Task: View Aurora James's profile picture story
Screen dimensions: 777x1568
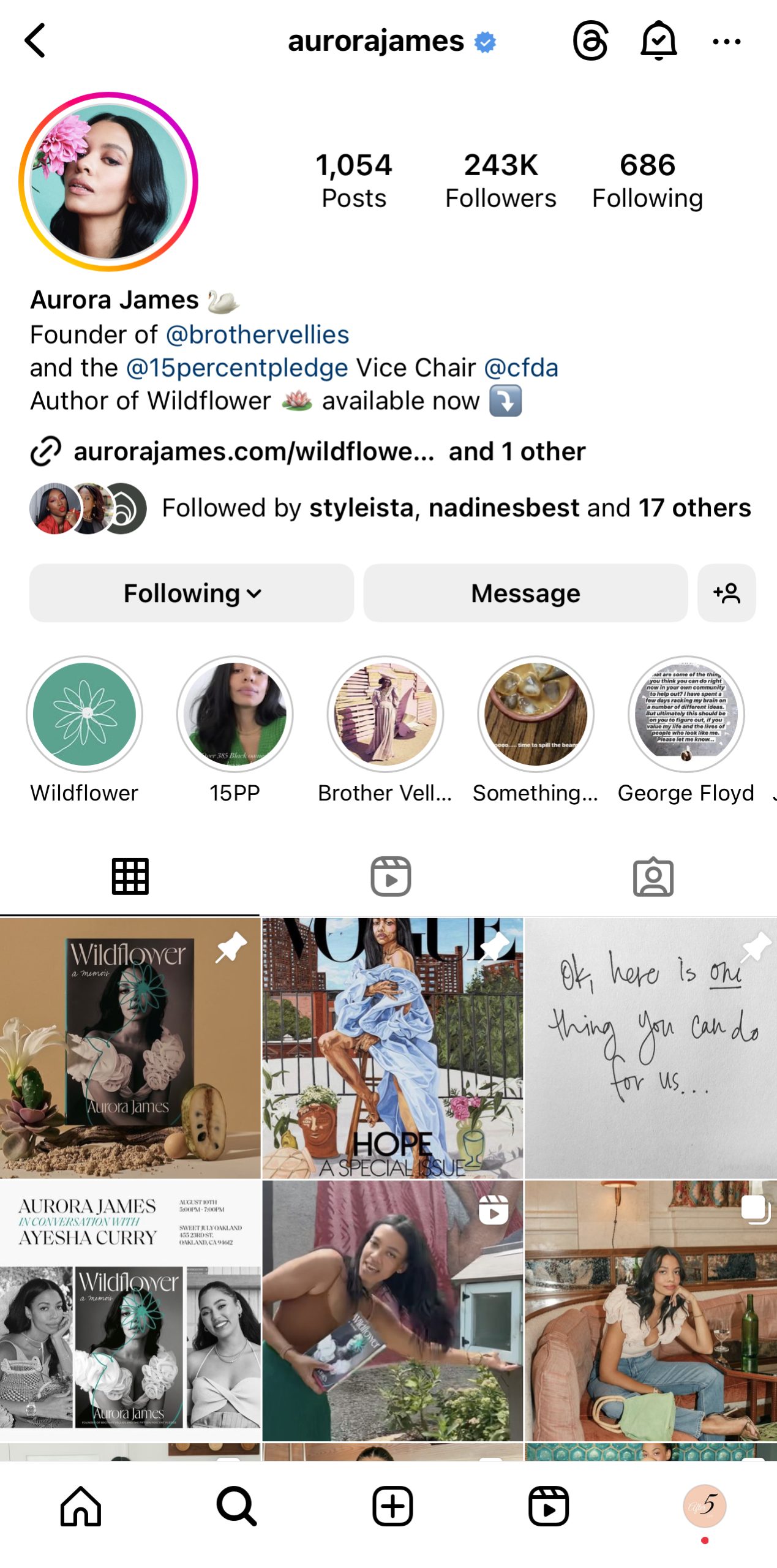Action: 108,181
